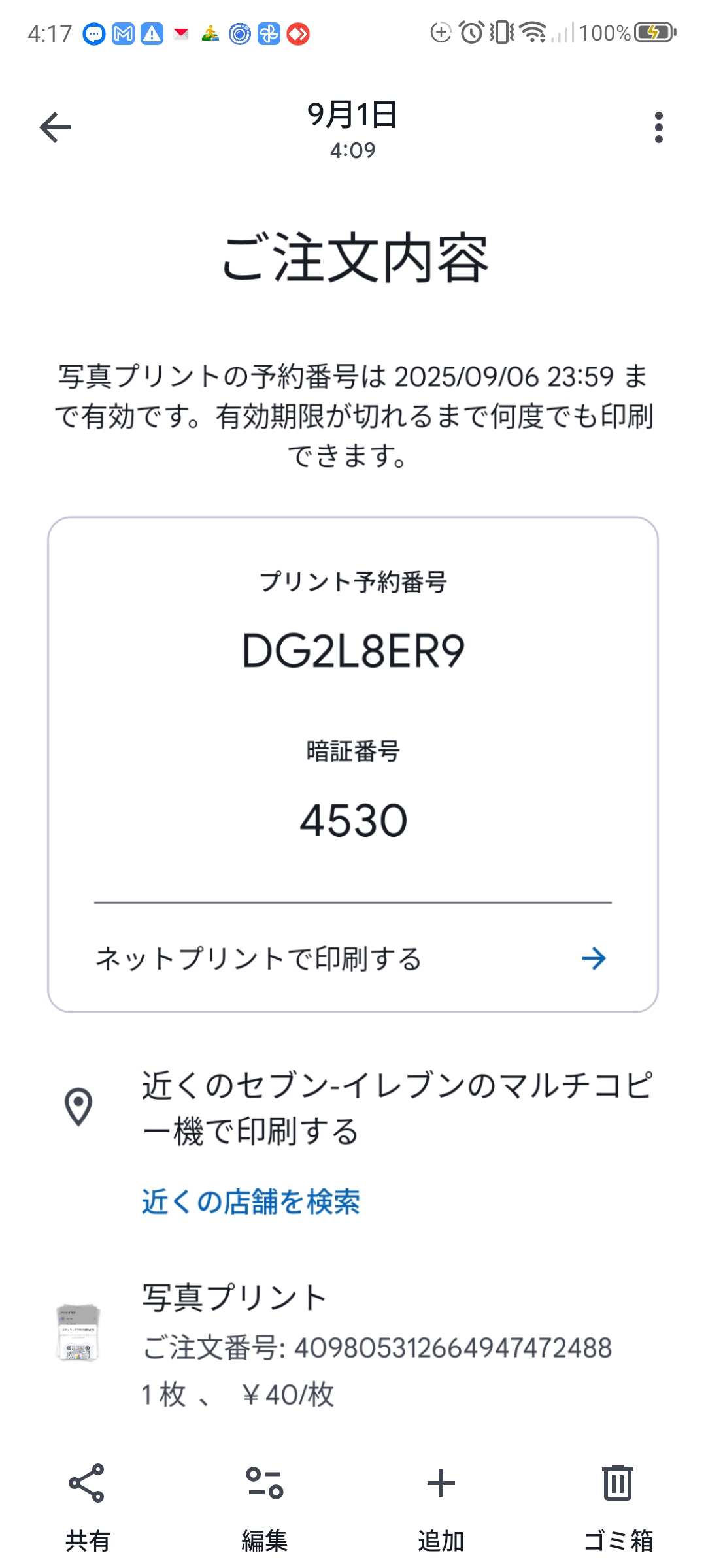Tap the messaging app notification icon
The image size is (706, 1568).
tap(94, 33)
